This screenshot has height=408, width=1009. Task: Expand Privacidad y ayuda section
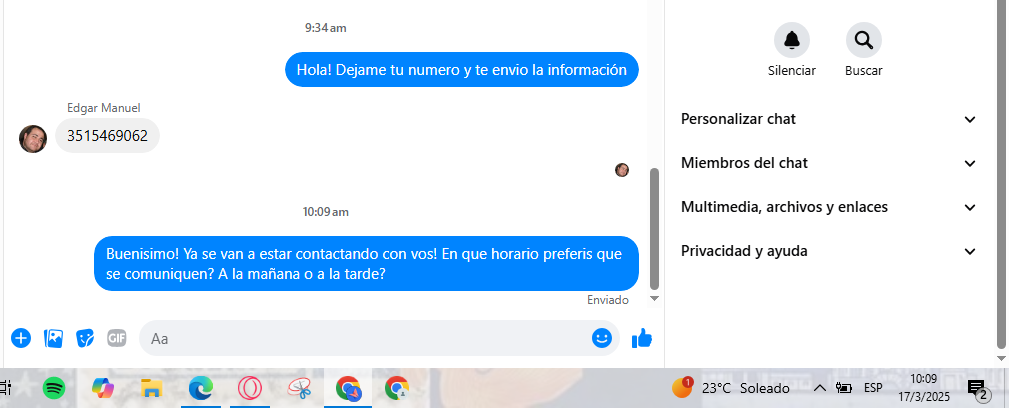pyautogui.click(x=828, y=251)
